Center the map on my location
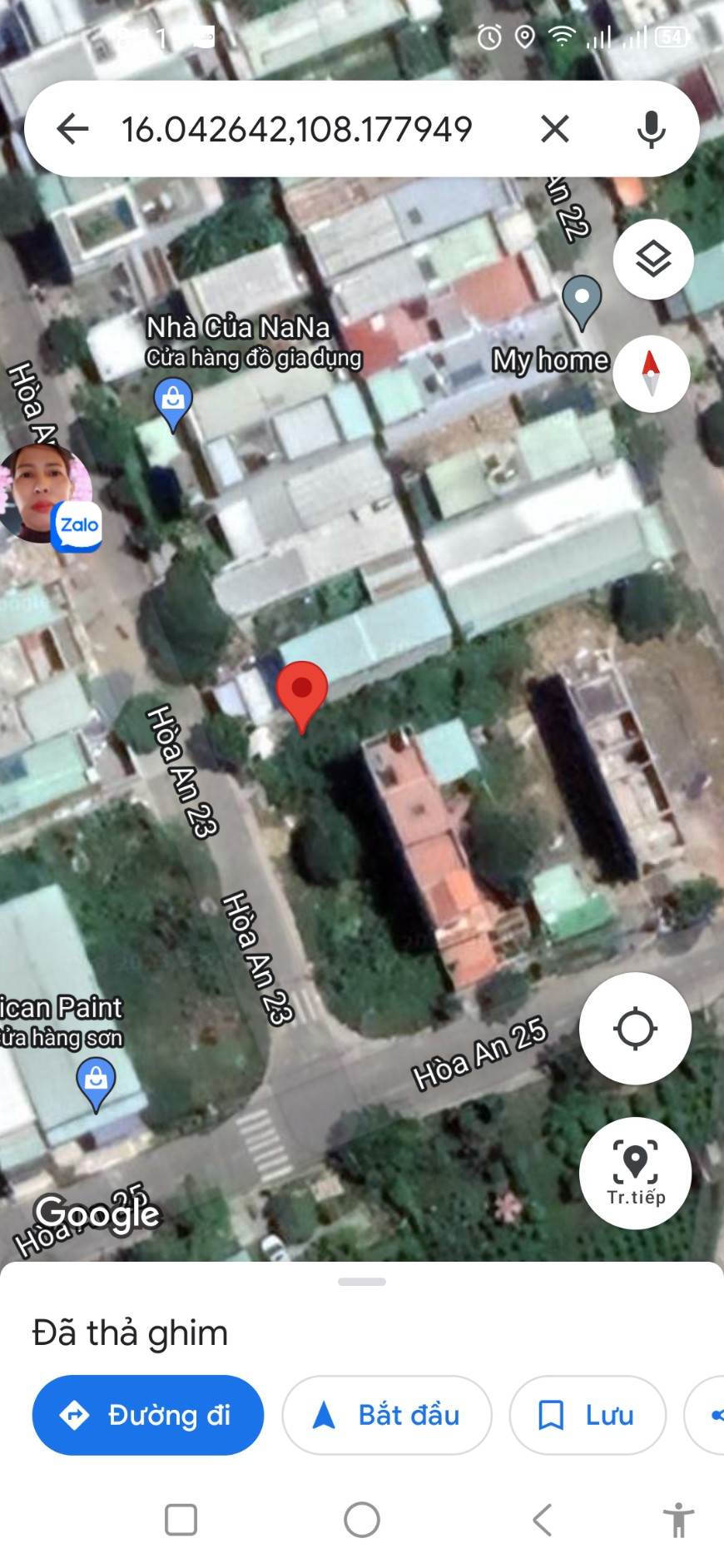 [635, 1029]
